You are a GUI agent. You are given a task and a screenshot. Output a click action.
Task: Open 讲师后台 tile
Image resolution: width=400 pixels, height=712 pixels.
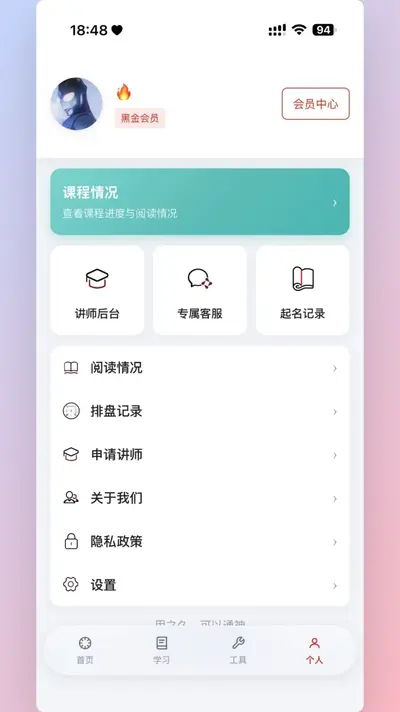coord(97,290)
